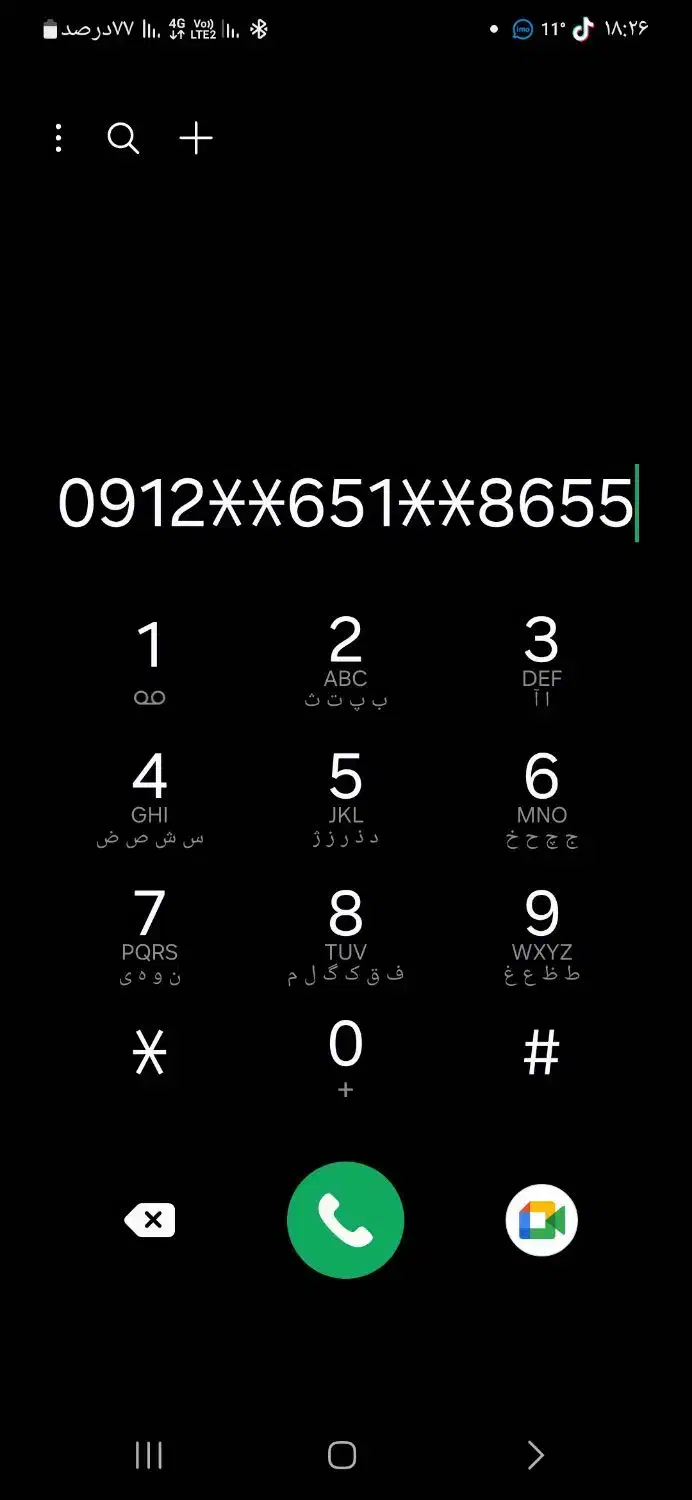Enter digit 2 ABC
The height and width of the screenshot is (1500, 692).
pos(346,660)
